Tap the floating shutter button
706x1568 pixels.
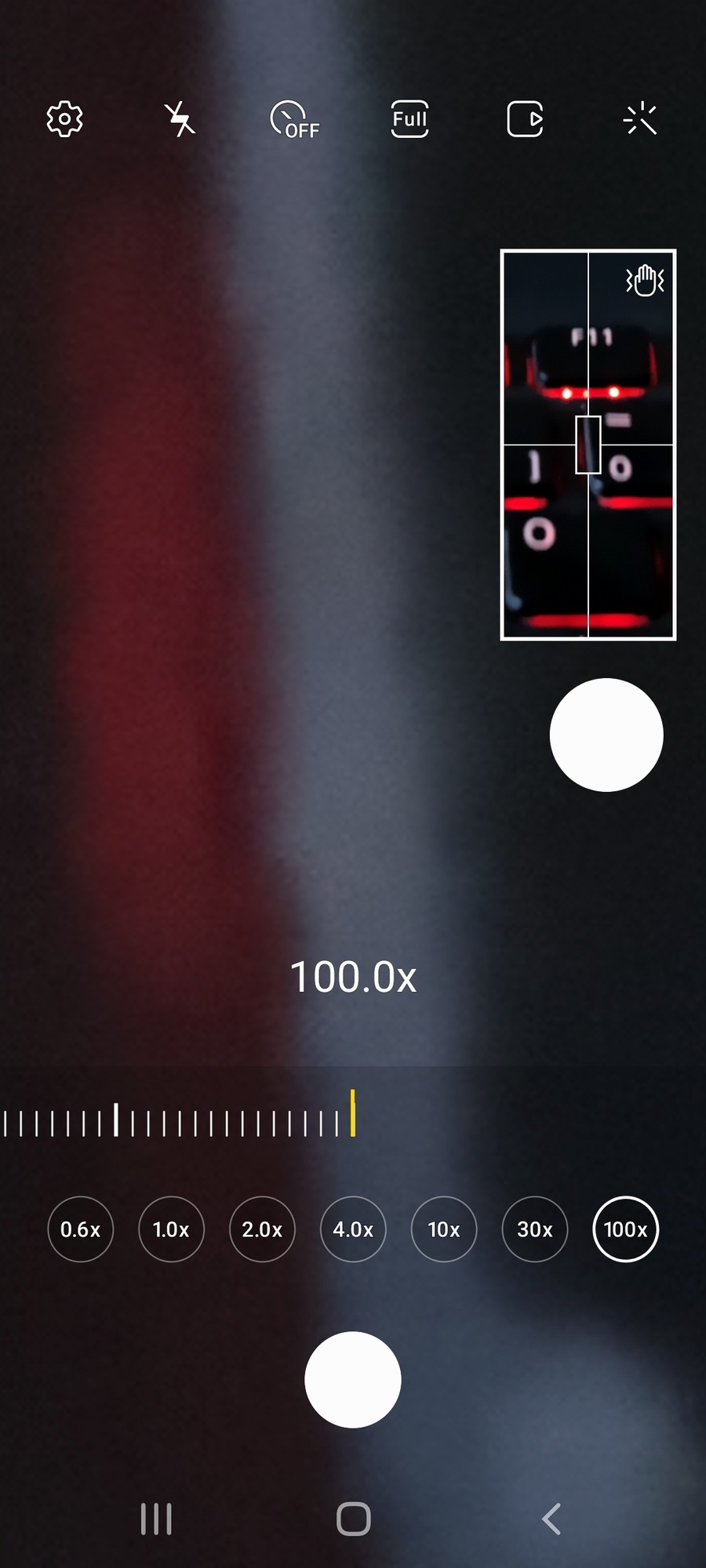(606, 735)
